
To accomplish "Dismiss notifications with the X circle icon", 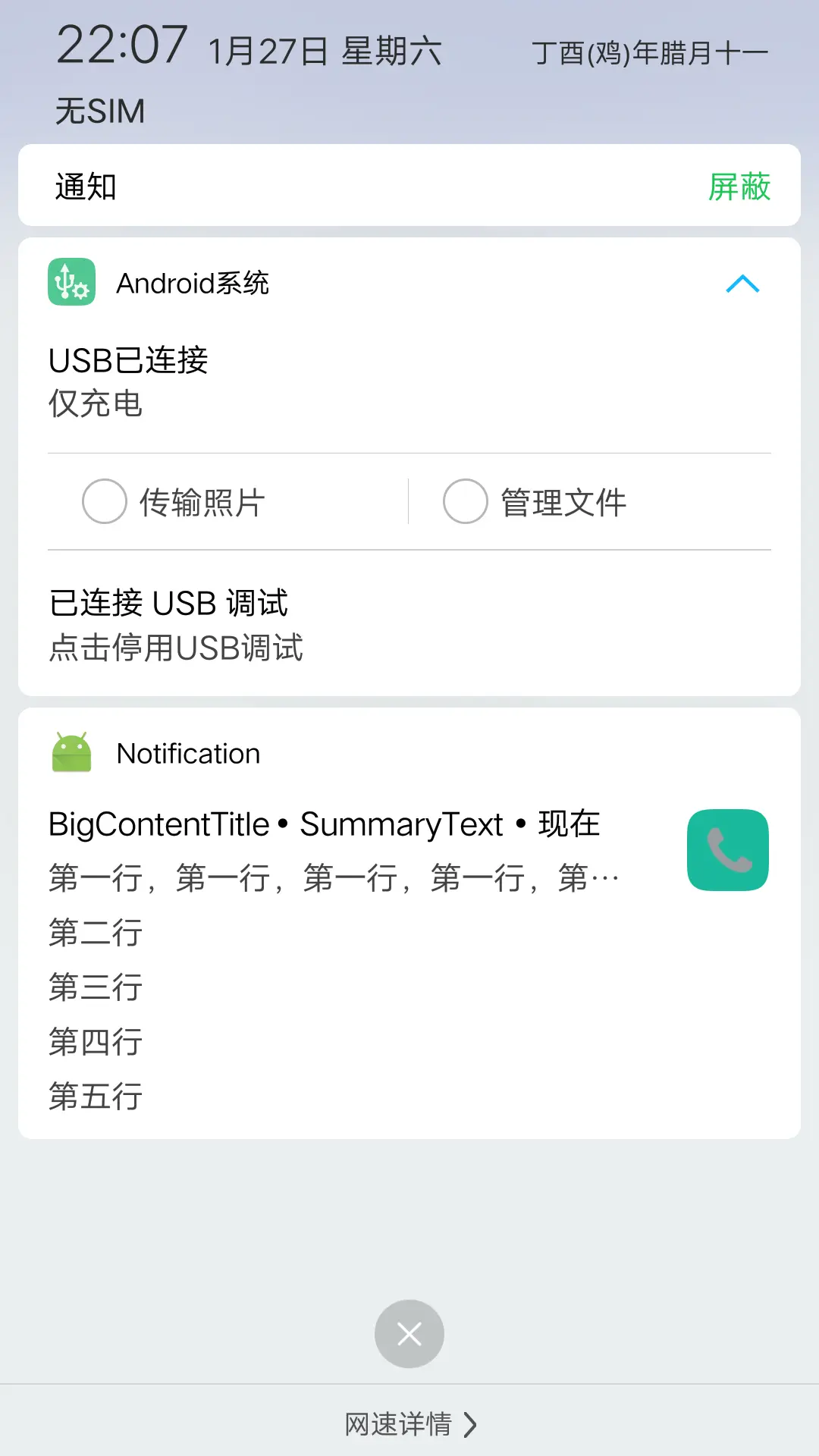I will pos(409,1333).
